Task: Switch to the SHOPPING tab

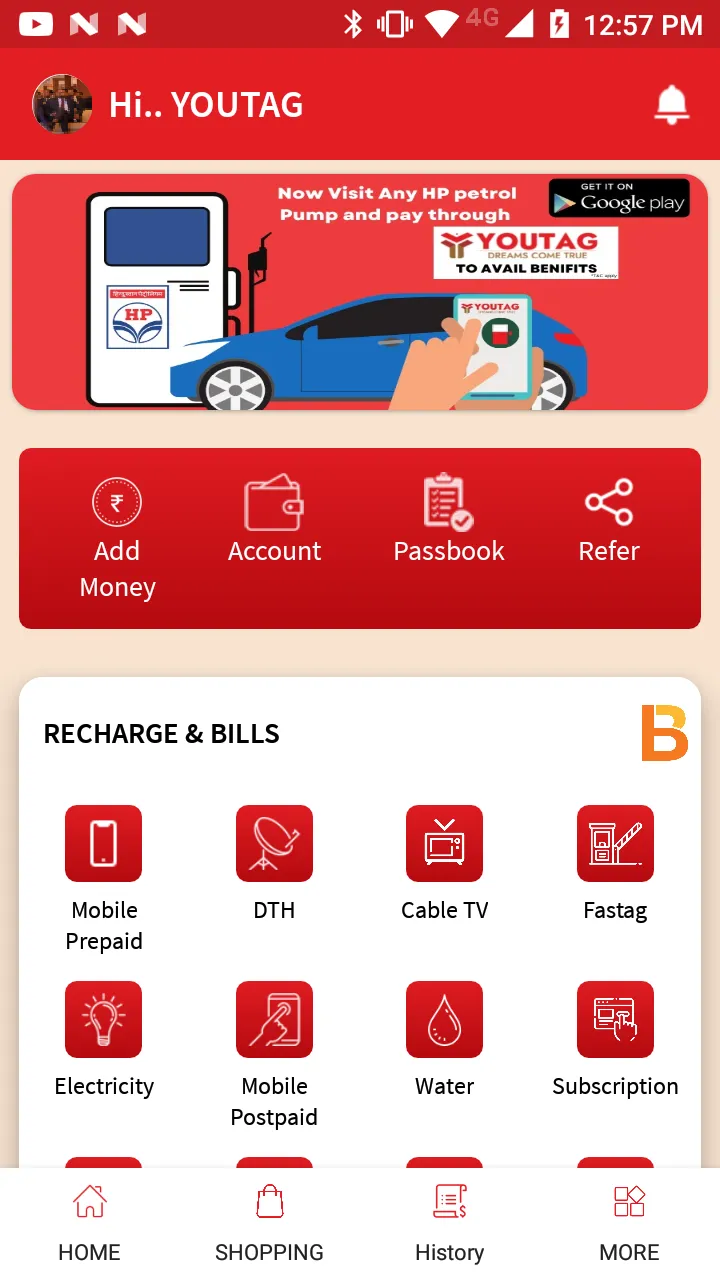Action: [269, 1220]
